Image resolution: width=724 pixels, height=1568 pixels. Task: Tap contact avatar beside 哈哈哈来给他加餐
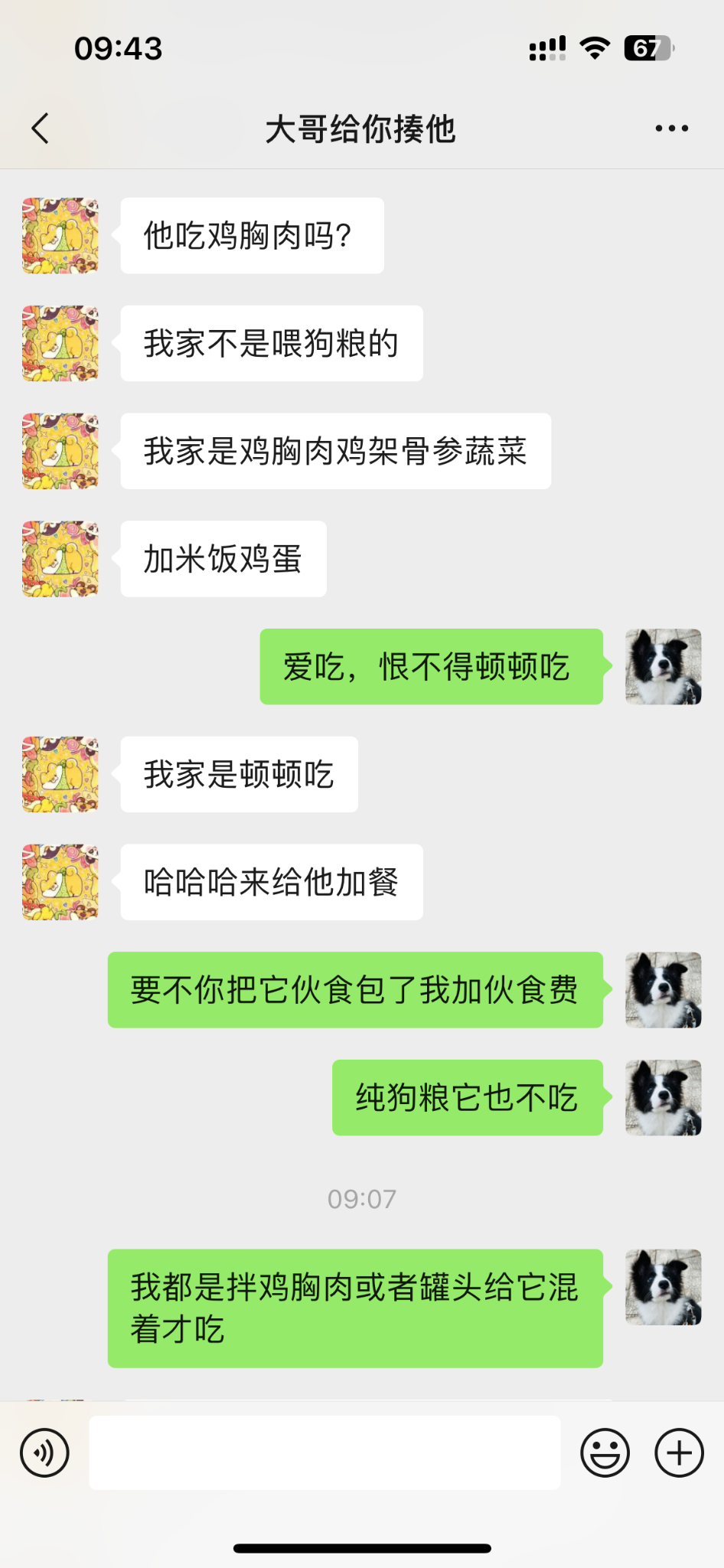[x=60, y=882]
